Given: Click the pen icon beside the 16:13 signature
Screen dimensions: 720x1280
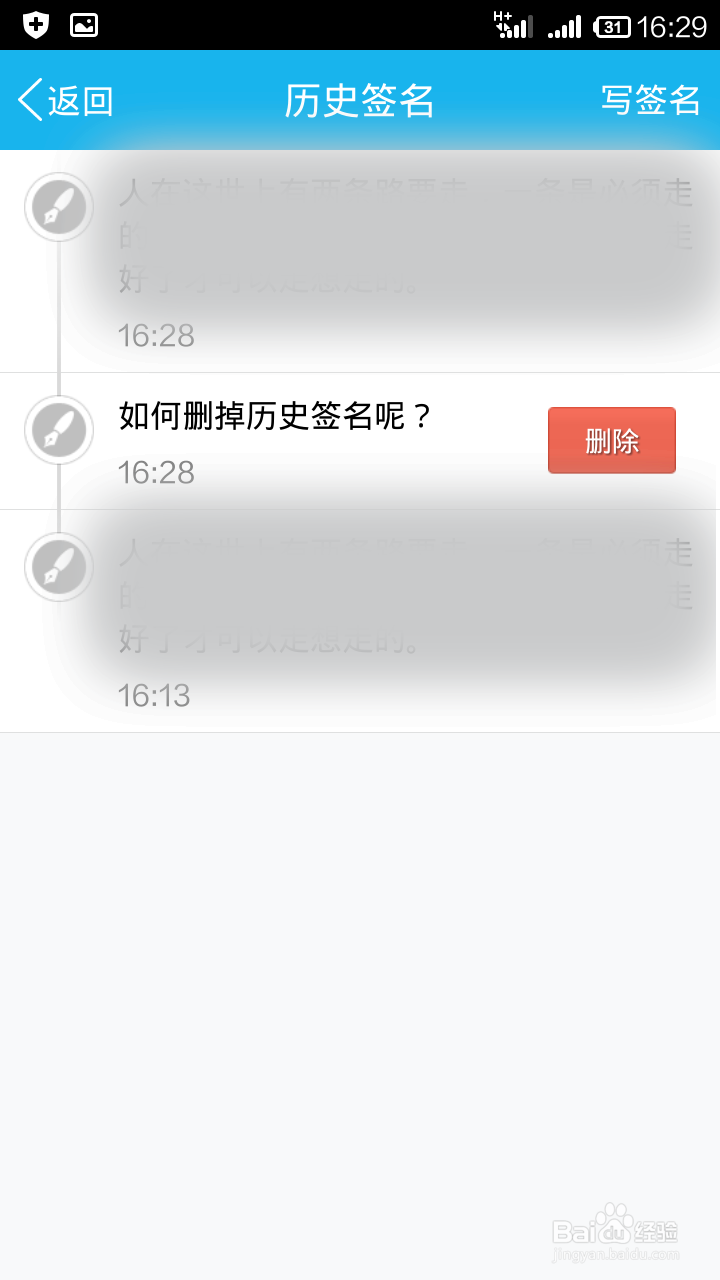Looking at the screenshot, I should (x=58, y=567).
